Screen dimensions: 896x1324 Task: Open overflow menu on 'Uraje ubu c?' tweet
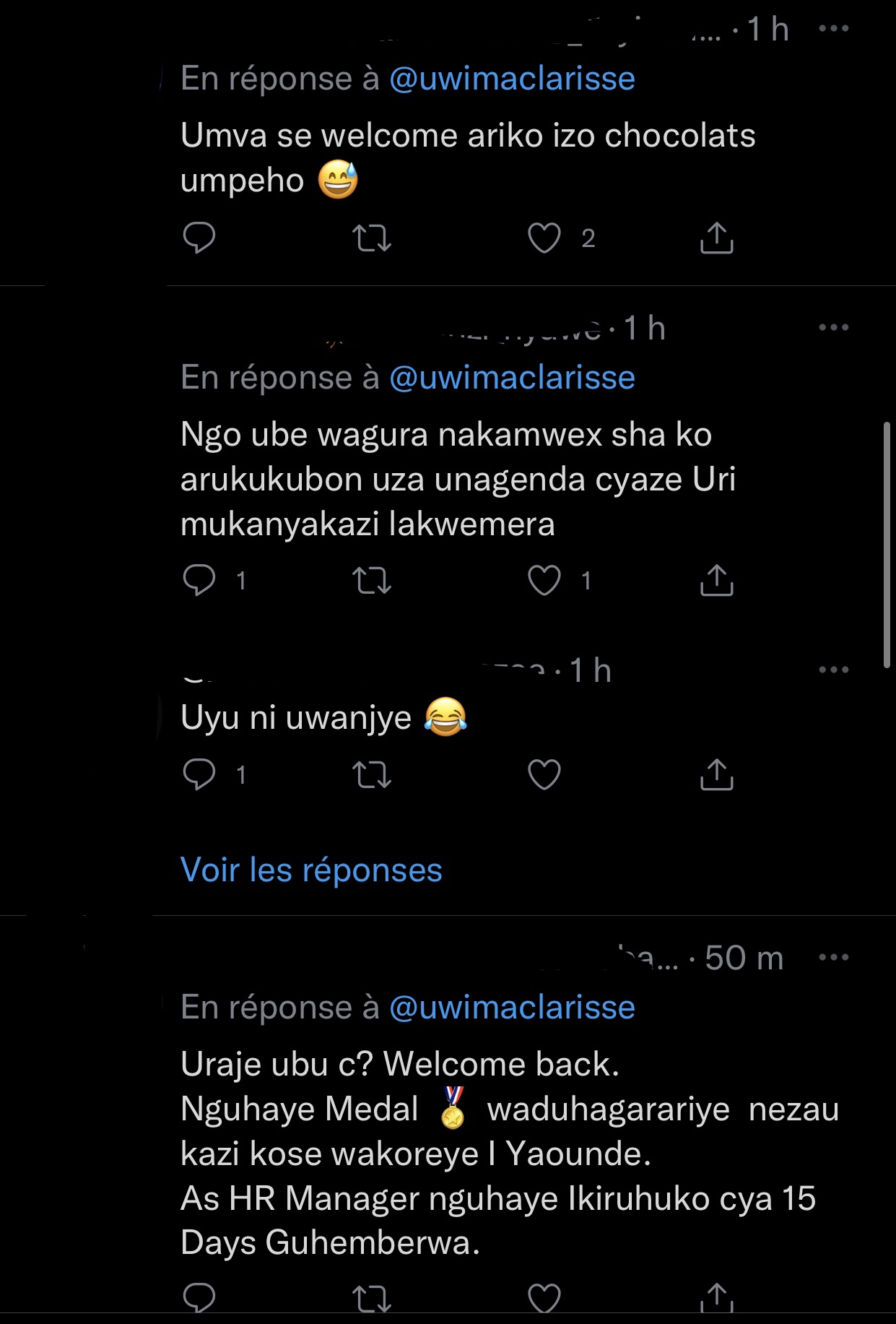click(834, 958)
